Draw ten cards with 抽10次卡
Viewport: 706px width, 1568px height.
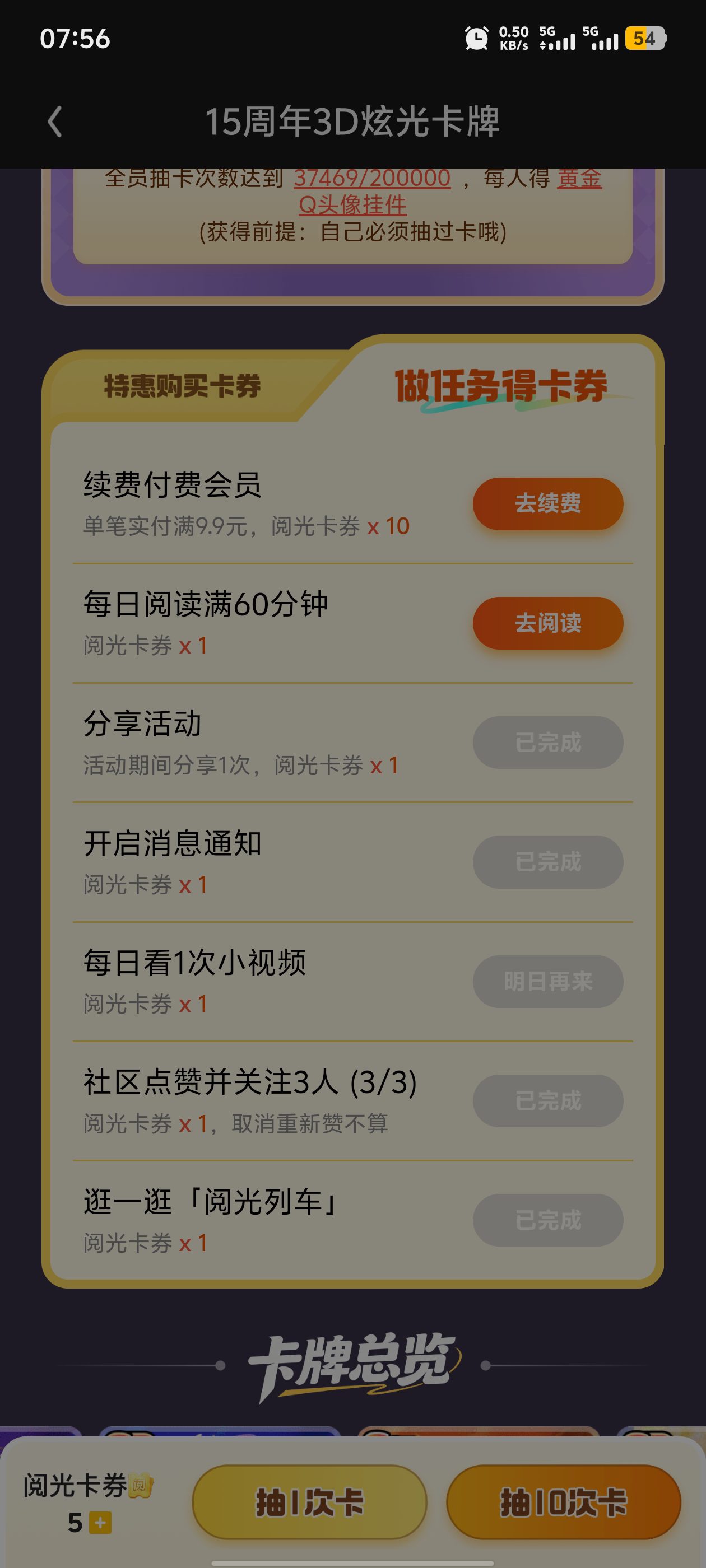pos(563,1502)
